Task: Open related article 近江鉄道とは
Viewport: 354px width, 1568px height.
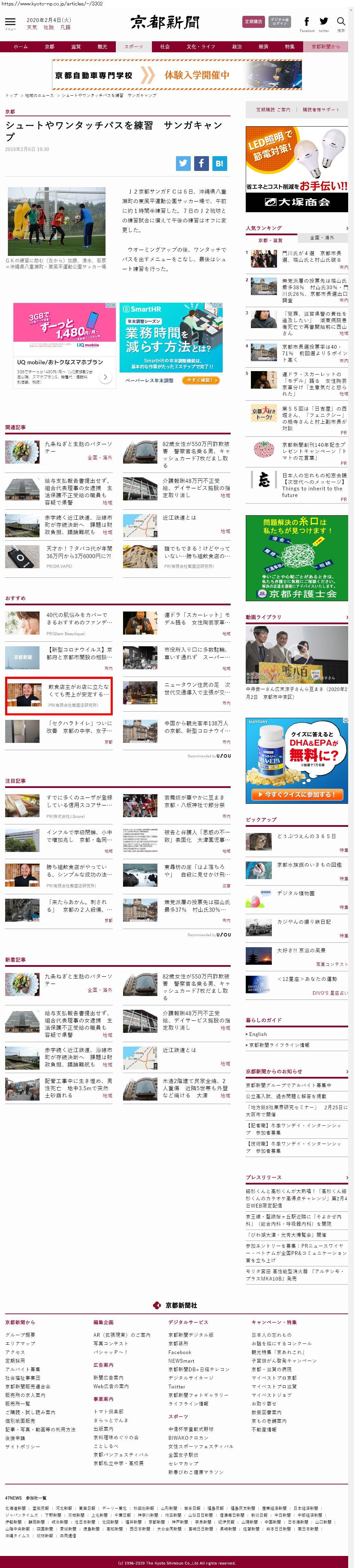Action: point(179,517)
